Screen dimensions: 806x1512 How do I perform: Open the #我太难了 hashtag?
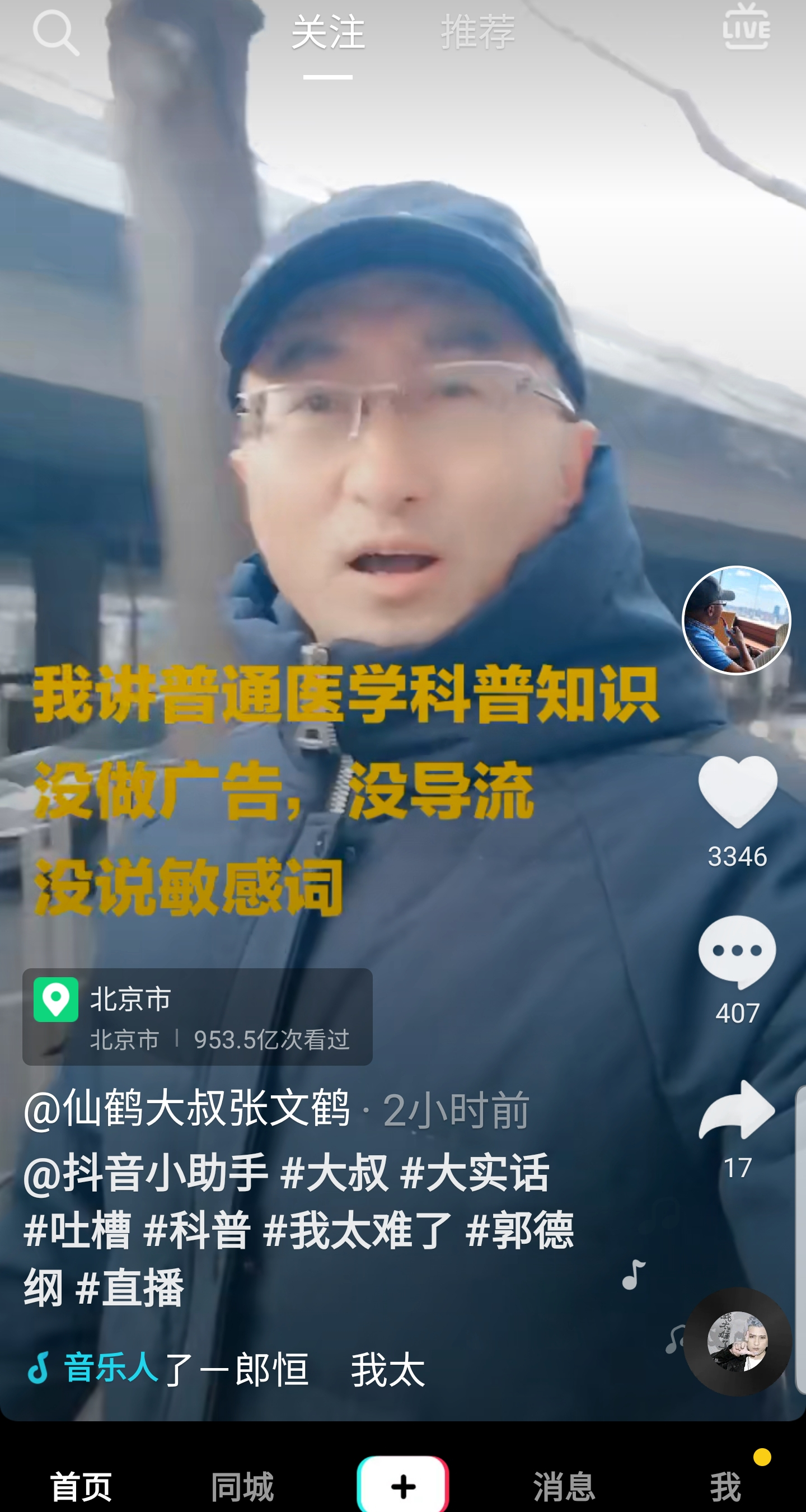click(x=358, y=1230)
